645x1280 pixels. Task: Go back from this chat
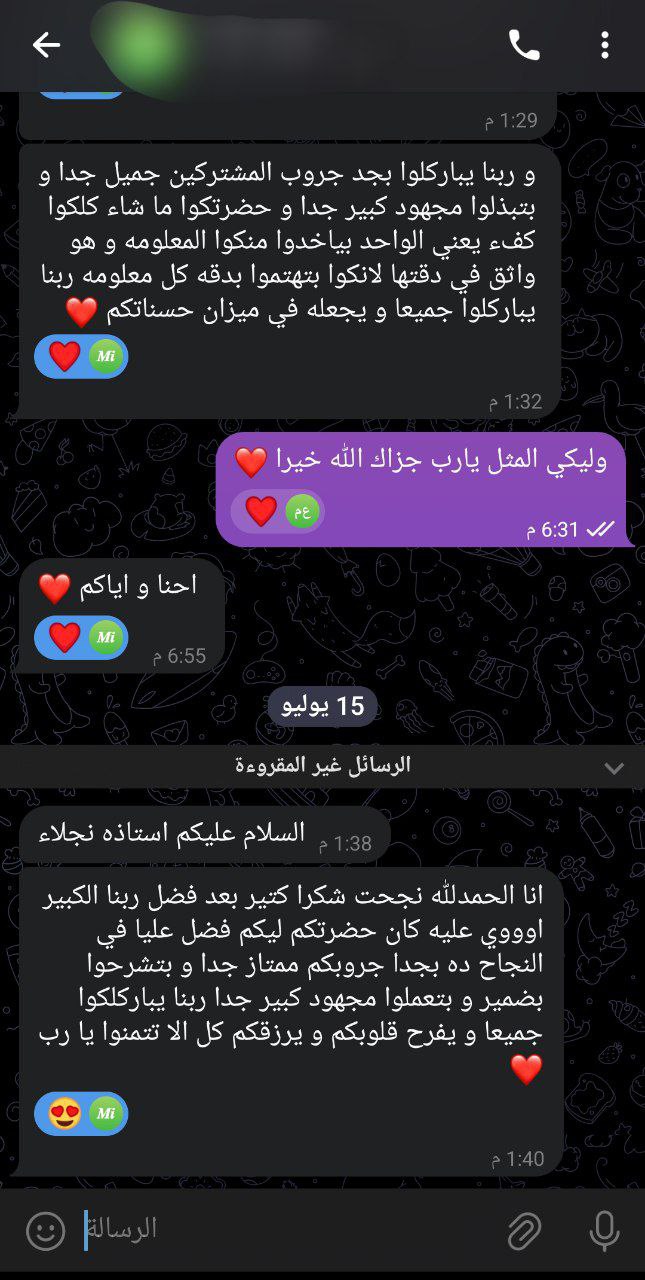46,45
